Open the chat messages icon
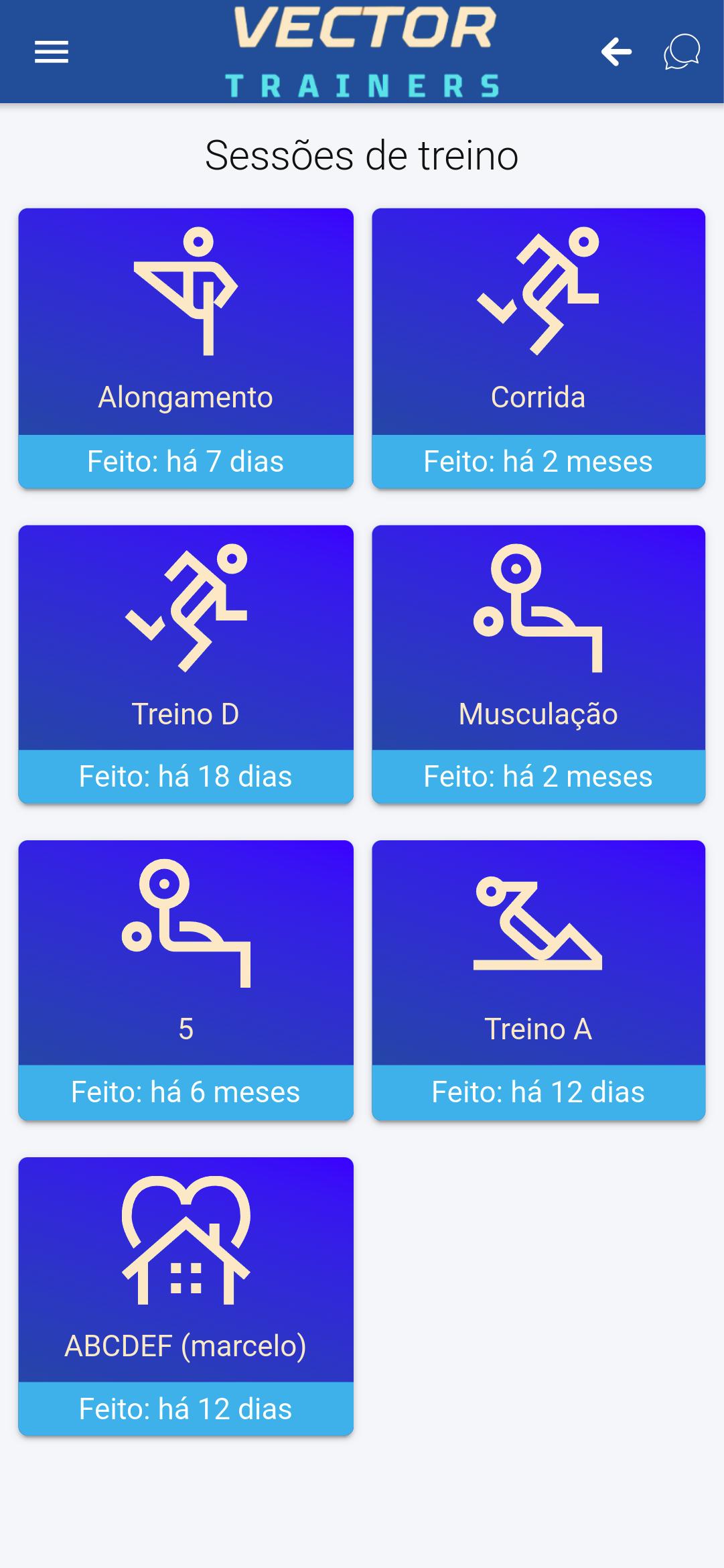 click(682, 52)
